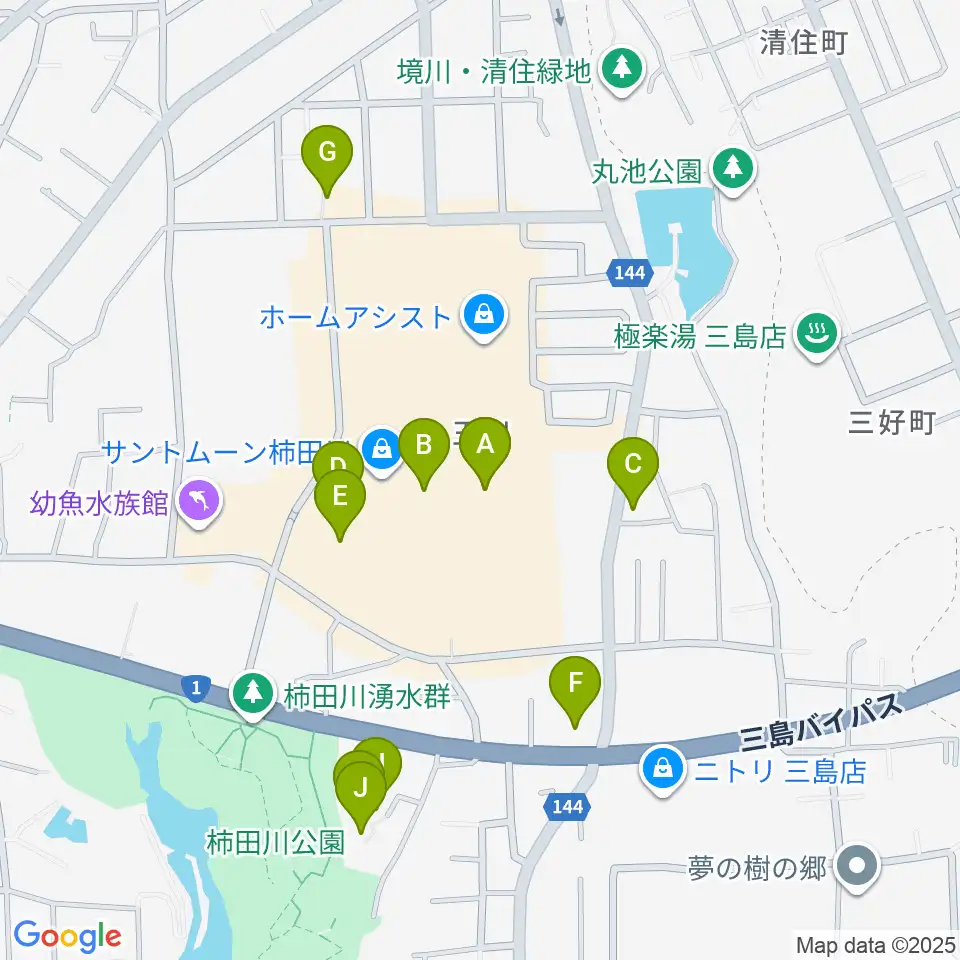Open the 極楽湯 三島店 hot spring pin
Viewport: 960px width, 960px height.
pos(817,334)
